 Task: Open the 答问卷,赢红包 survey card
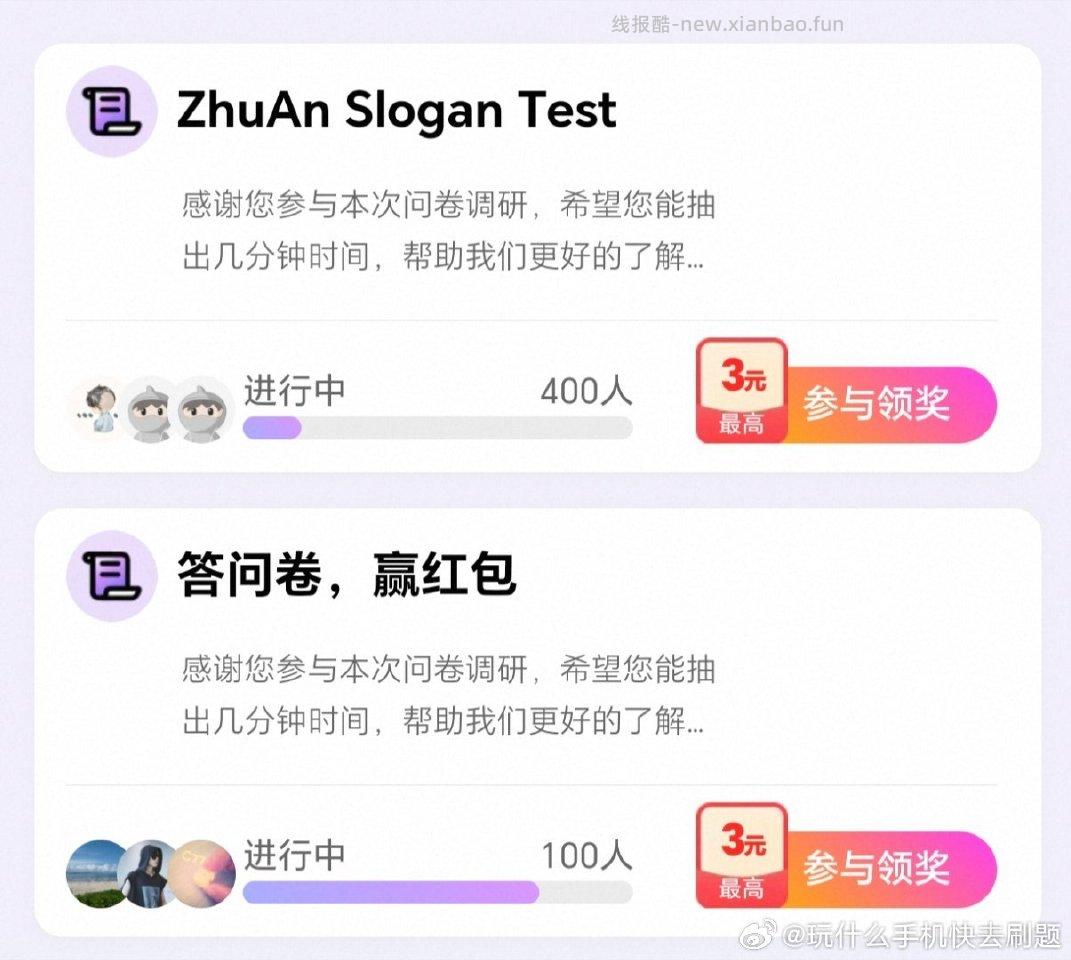346,576
